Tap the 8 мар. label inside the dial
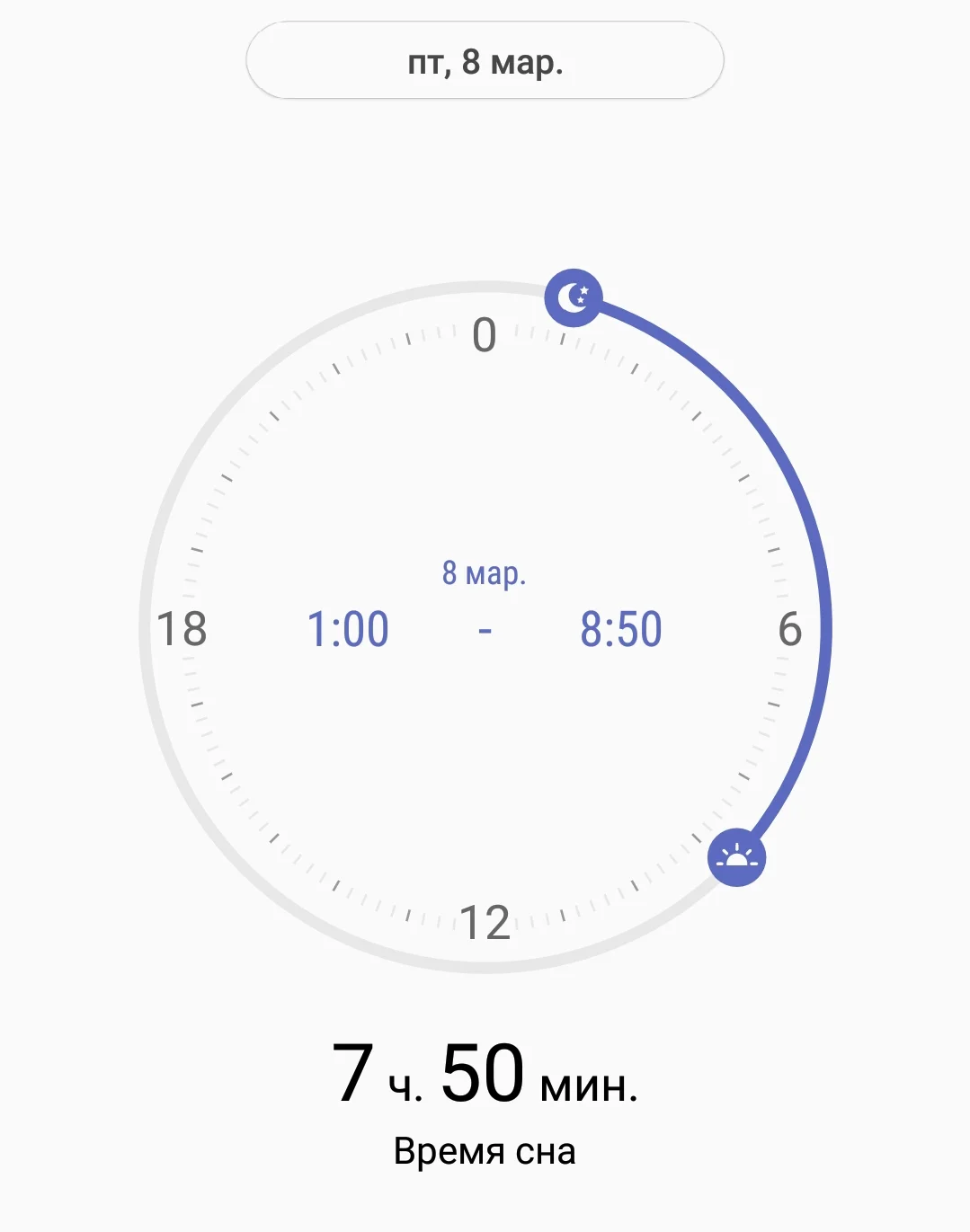970x1232 pixels. coord(484,572)
